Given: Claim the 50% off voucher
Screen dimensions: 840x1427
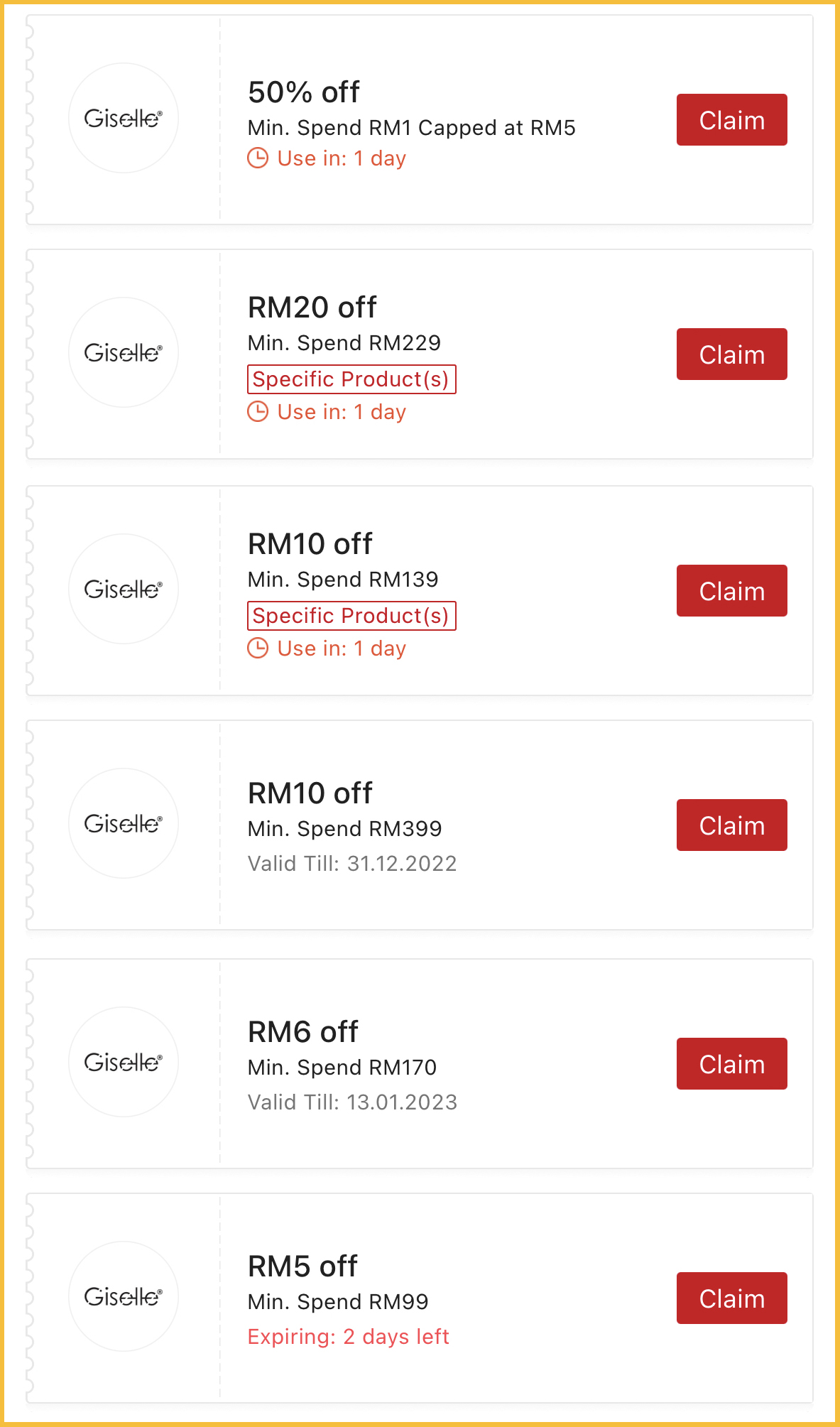Looking at the screenshot, I should (x=731, y=120).
